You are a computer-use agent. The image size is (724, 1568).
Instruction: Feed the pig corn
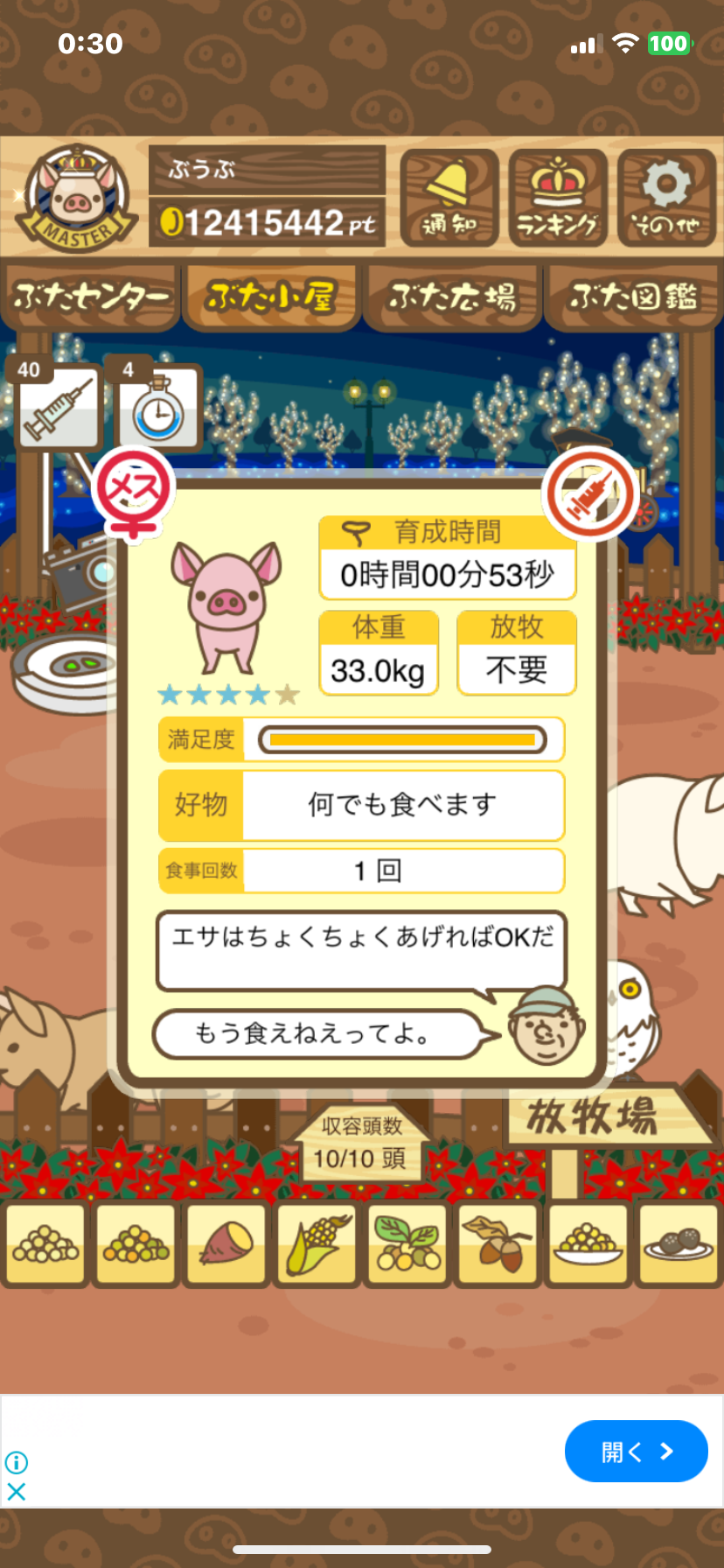tap(317, 1244)
